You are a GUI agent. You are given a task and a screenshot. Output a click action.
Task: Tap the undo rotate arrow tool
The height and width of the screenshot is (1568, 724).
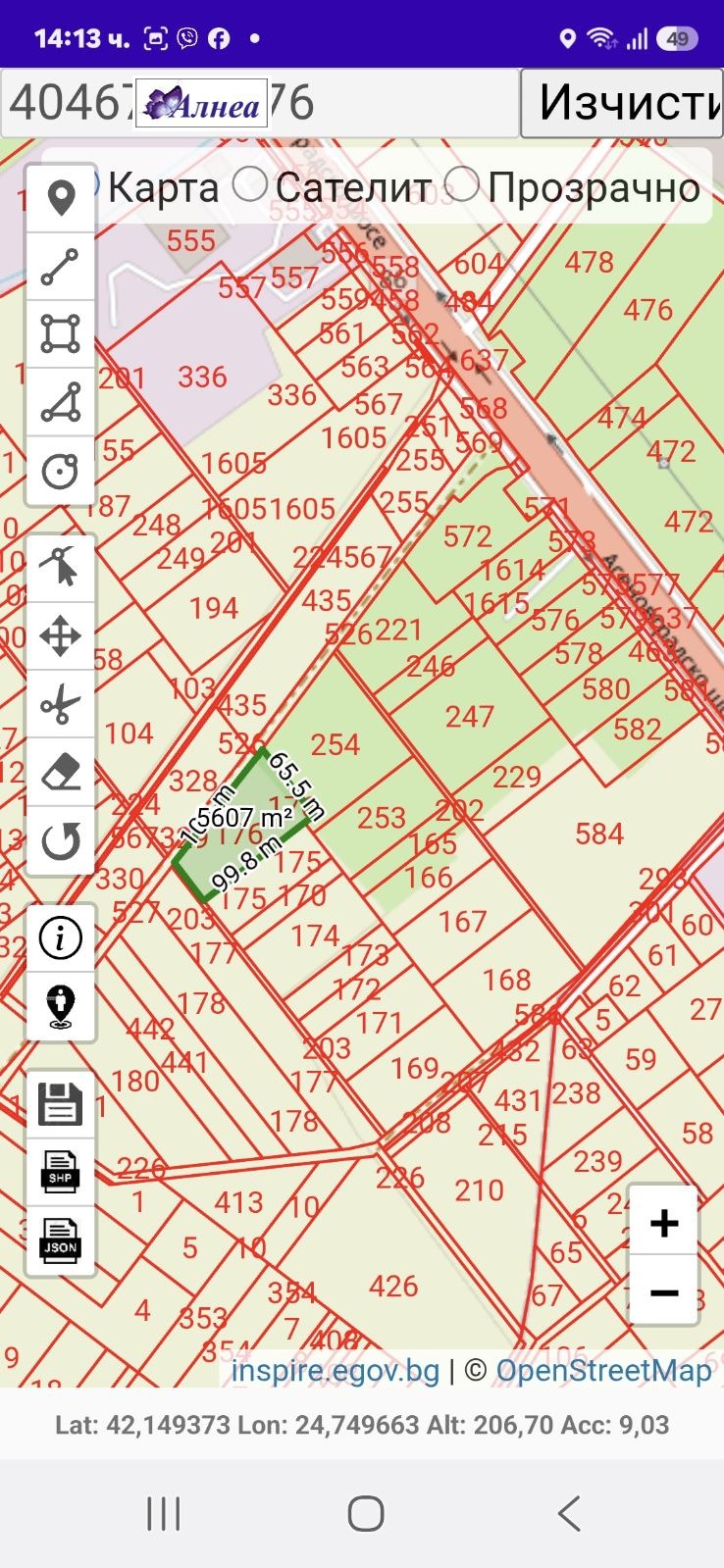[61, 841]
